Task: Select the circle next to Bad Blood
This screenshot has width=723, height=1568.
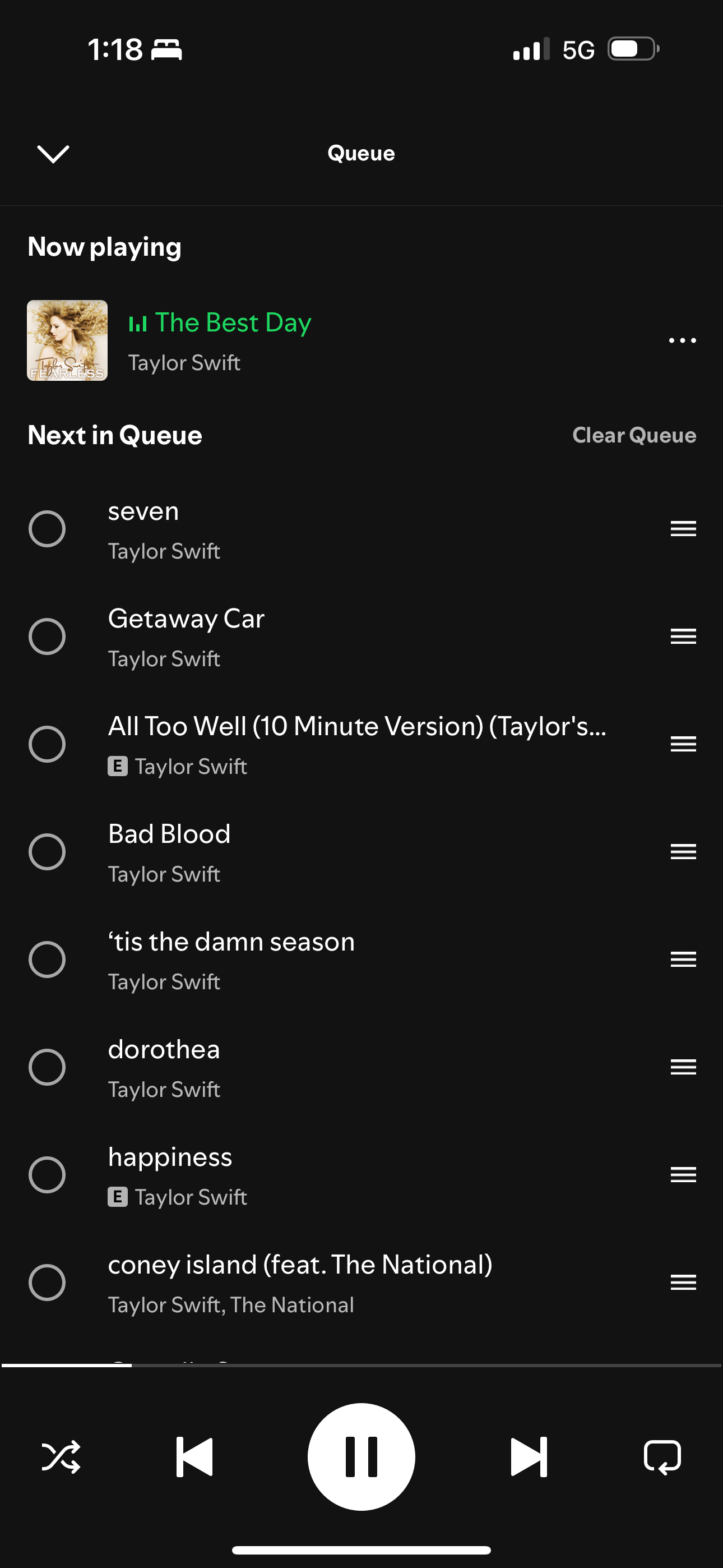Action: [x=47, y=852]
